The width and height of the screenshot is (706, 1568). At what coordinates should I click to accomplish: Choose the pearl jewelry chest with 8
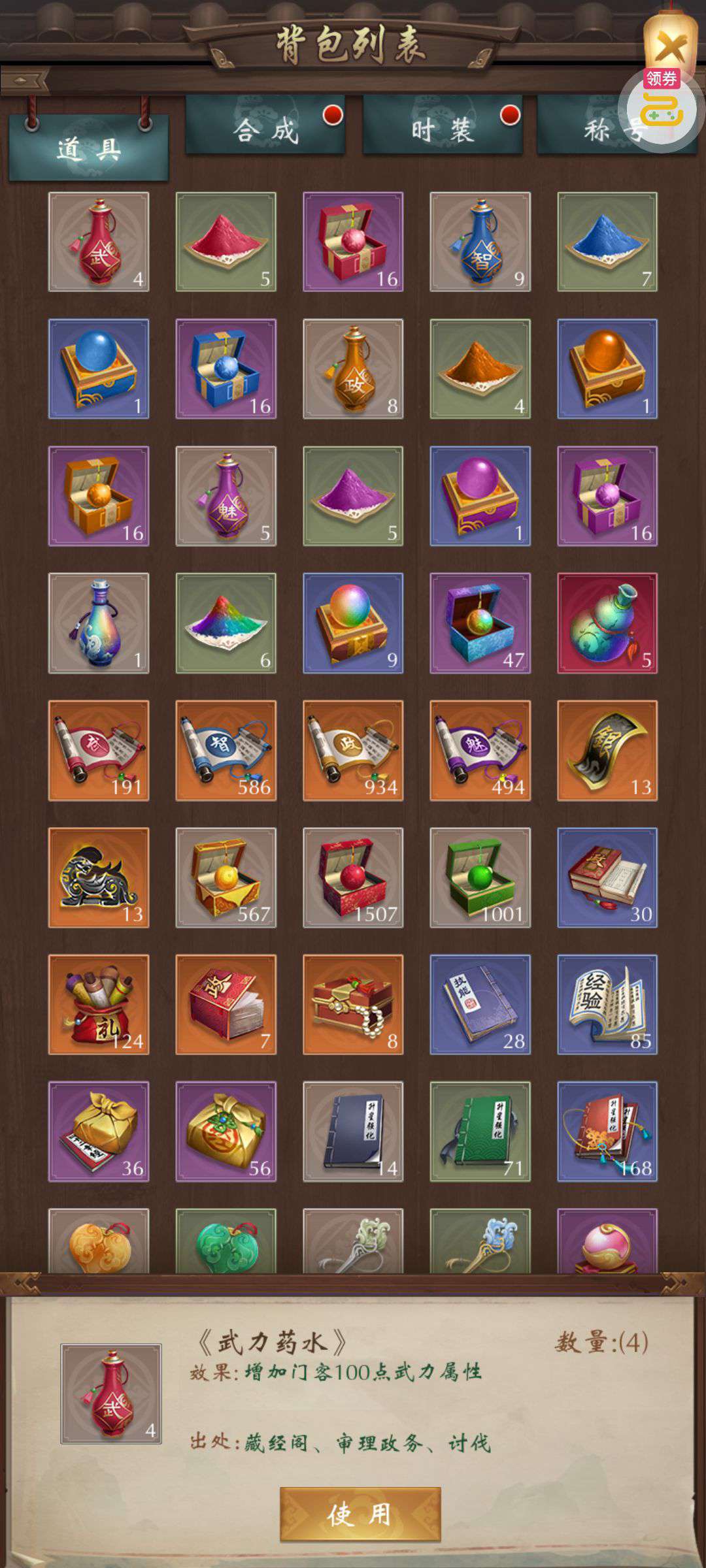353,1004
